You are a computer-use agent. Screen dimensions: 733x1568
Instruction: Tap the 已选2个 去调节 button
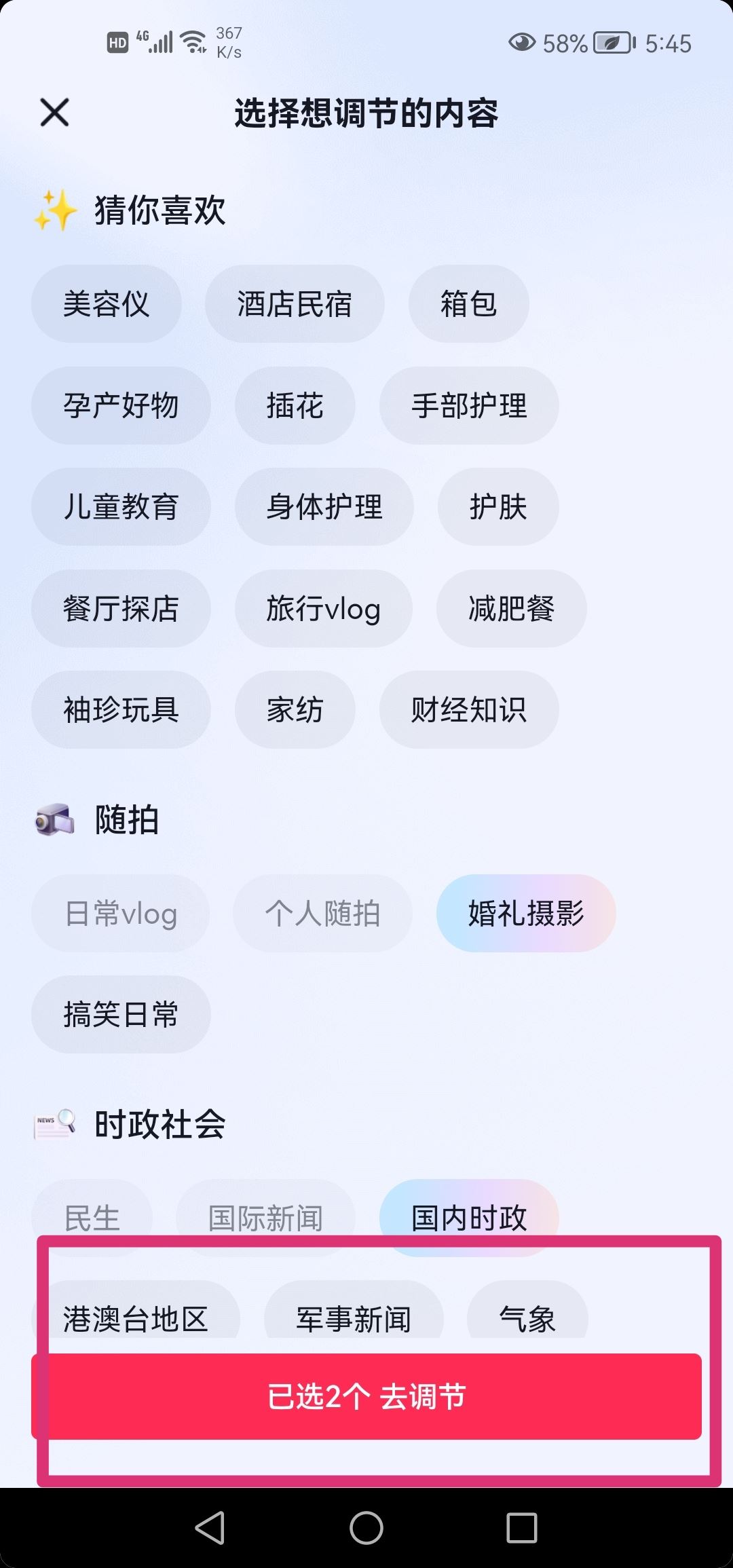(366, 1398)
